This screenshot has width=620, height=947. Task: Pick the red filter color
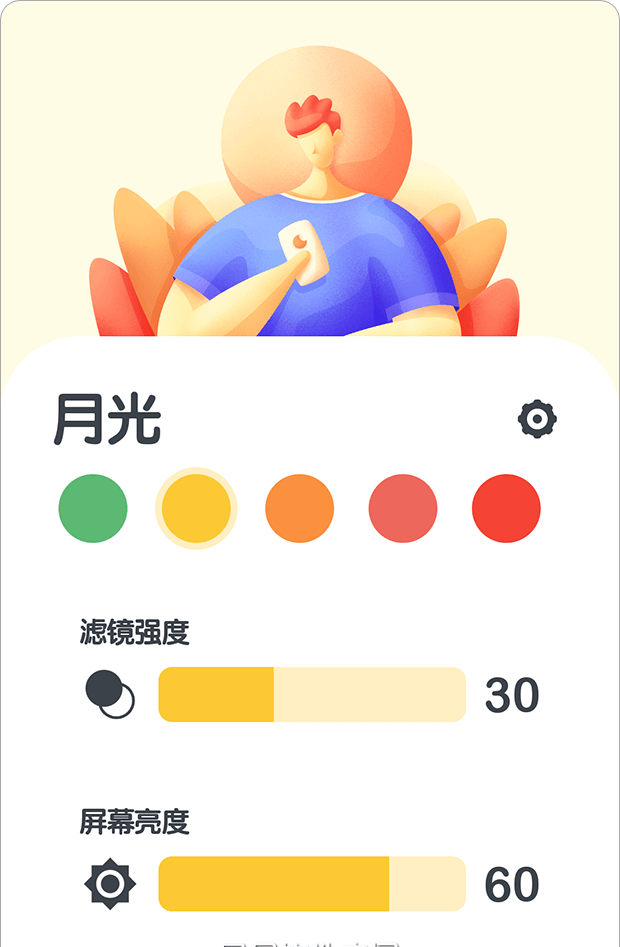pyautogui.click(x=506, y=508)
